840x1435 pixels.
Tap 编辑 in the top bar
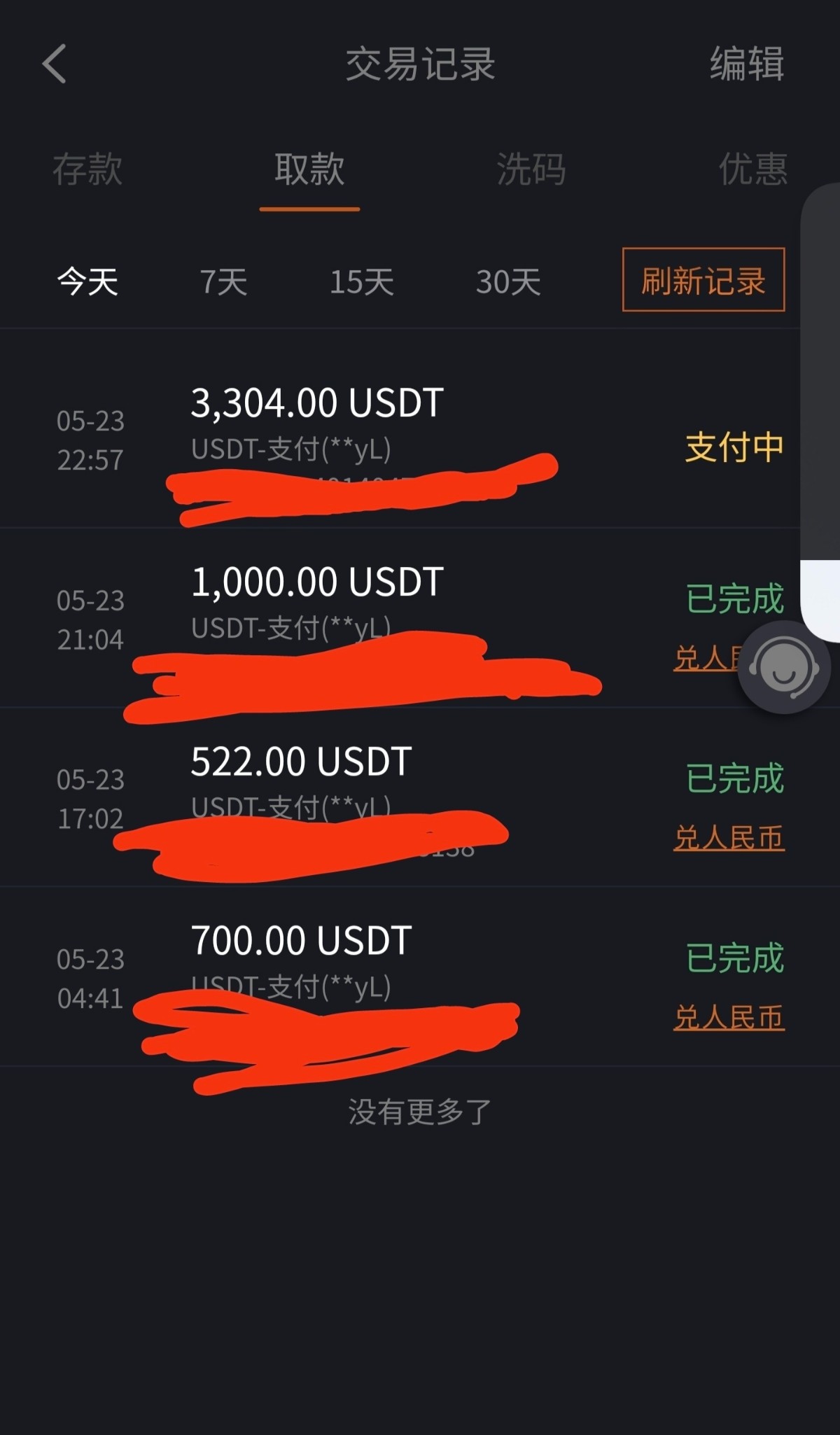click(x=746, y=64)
